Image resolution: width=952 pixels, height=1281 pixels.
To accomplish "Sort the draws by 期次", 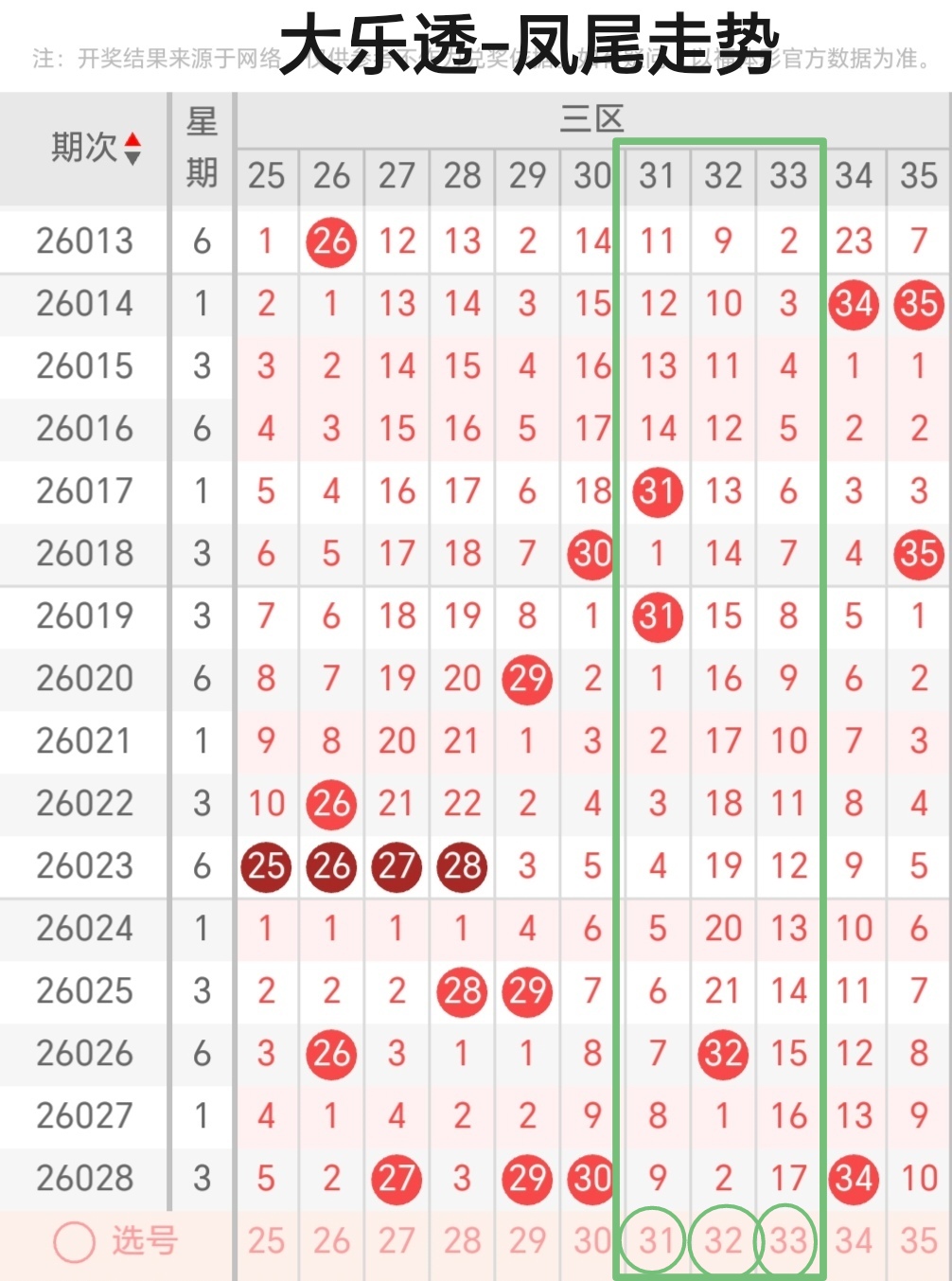I will coord(132,148).
